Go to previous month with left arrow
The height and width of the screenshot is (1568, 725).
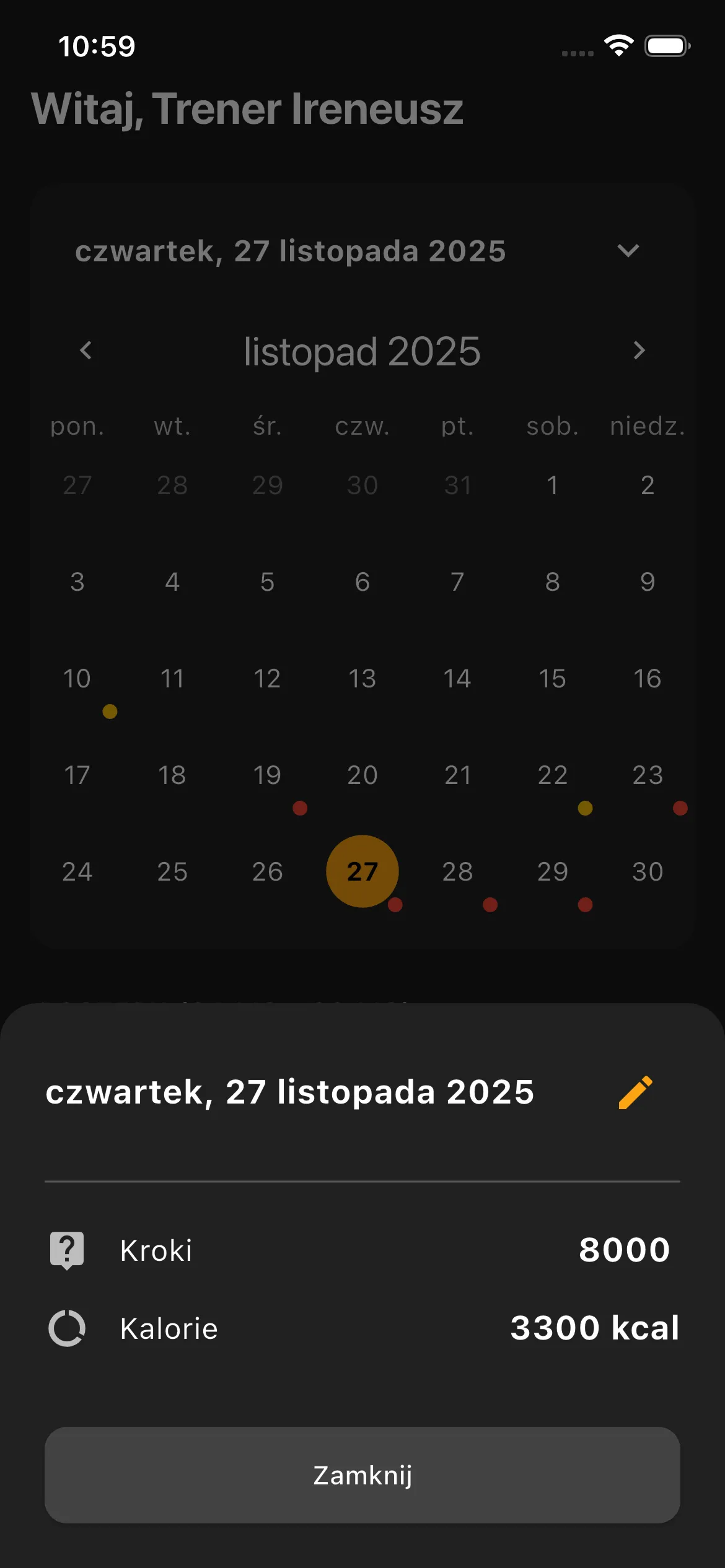86,351
